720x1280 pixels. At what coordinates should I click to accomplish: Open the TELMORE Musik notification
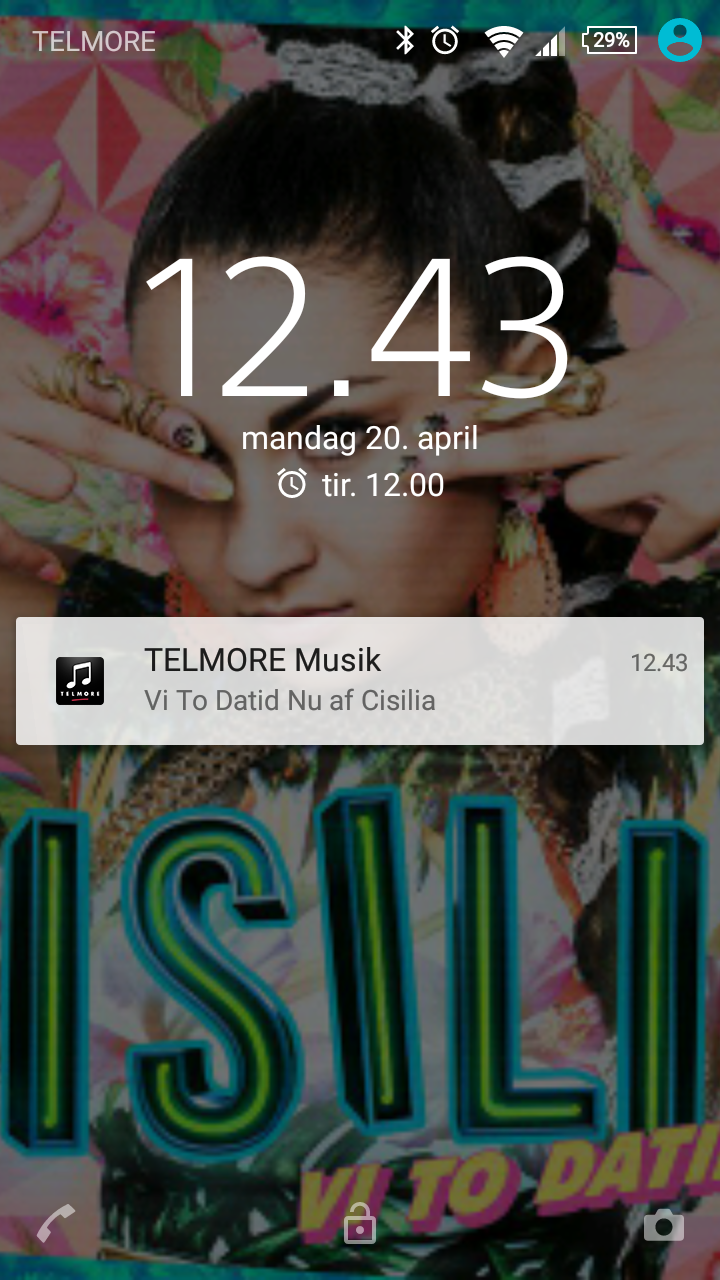tap(360, 681)
